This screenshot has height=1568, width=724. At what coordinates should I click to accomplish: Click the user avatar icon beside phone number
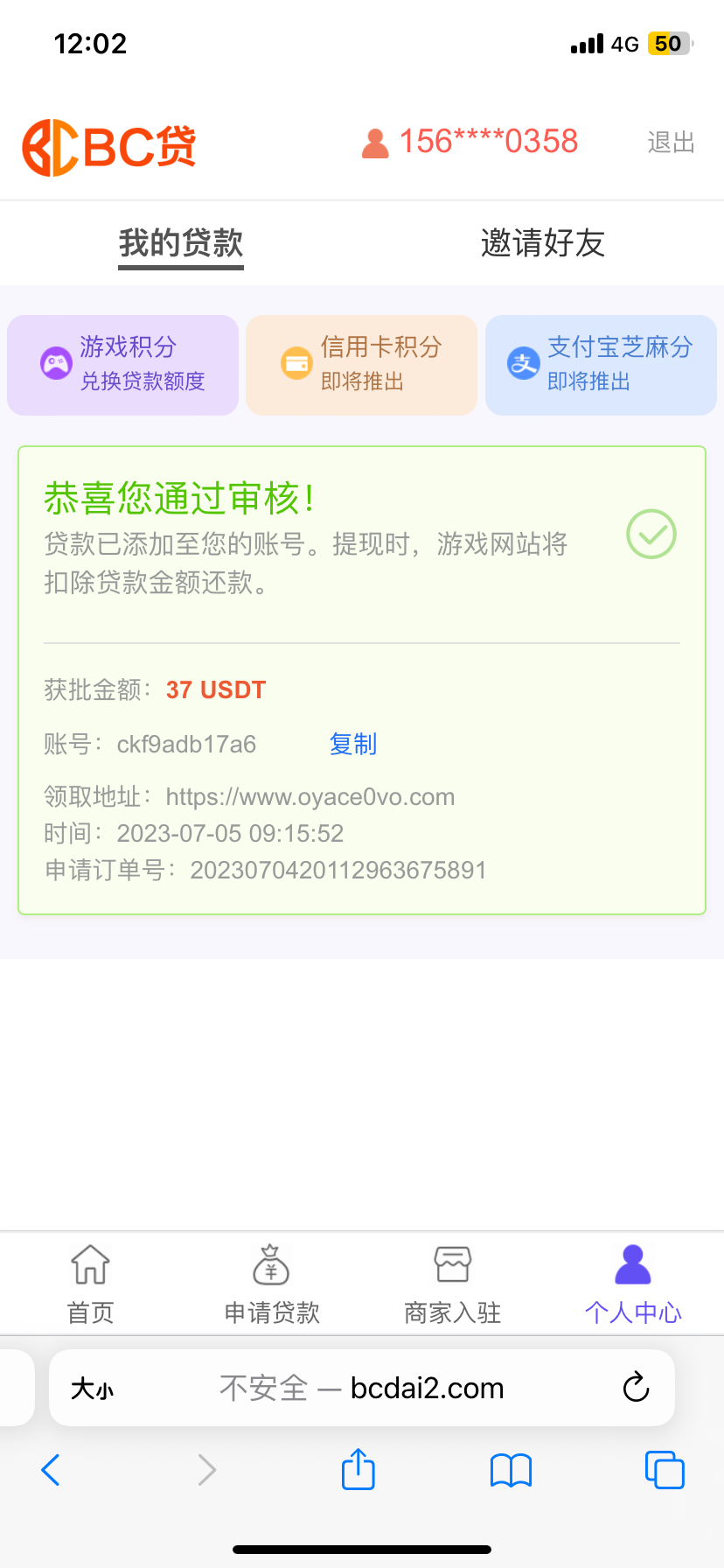tap(374, 142)
